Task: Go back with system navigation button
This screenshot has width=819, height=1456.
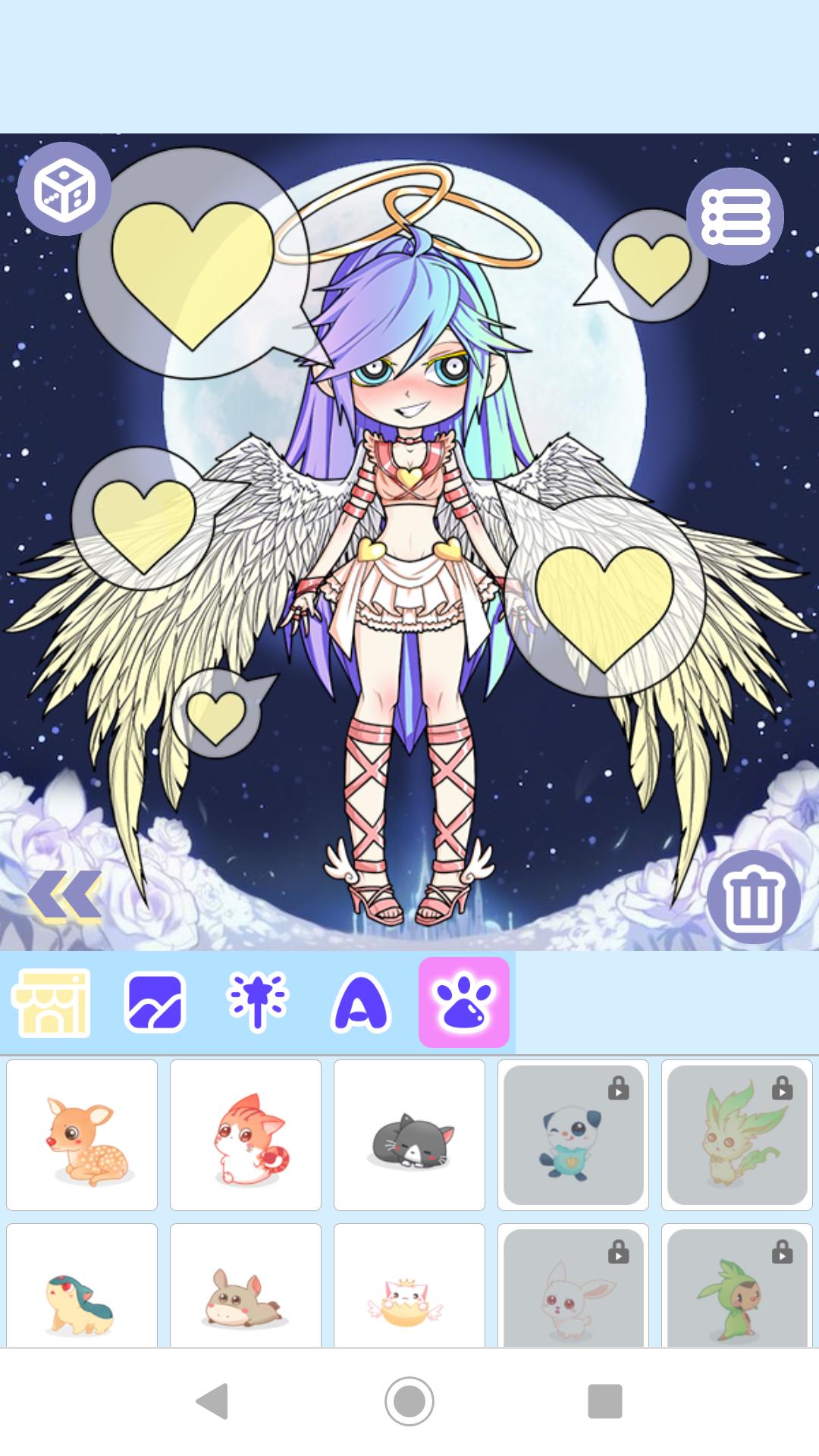Action: tap(213, 1401)
